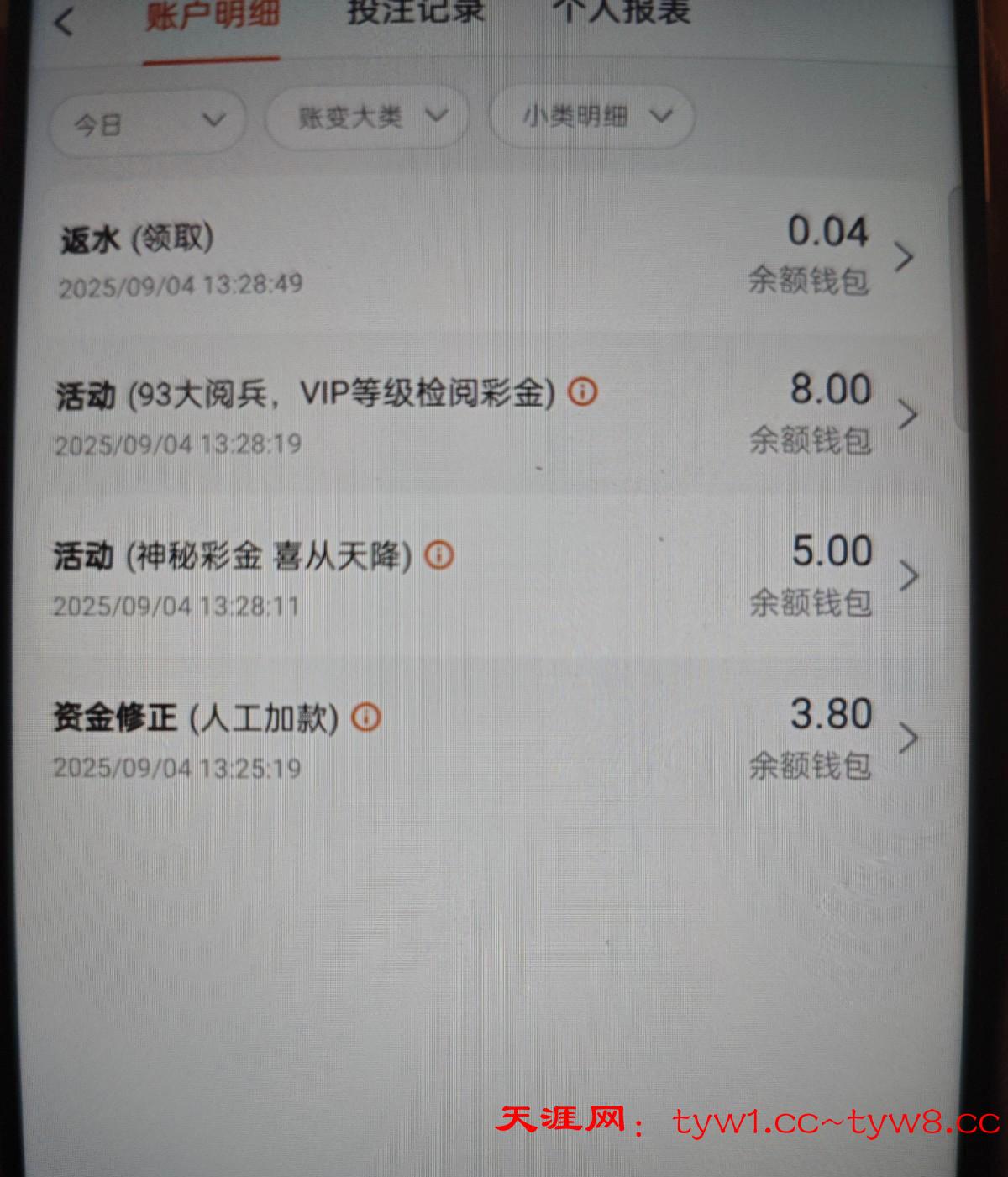Open the 今日 date dropdown
1008x1177 pixels.
(149, 123)
